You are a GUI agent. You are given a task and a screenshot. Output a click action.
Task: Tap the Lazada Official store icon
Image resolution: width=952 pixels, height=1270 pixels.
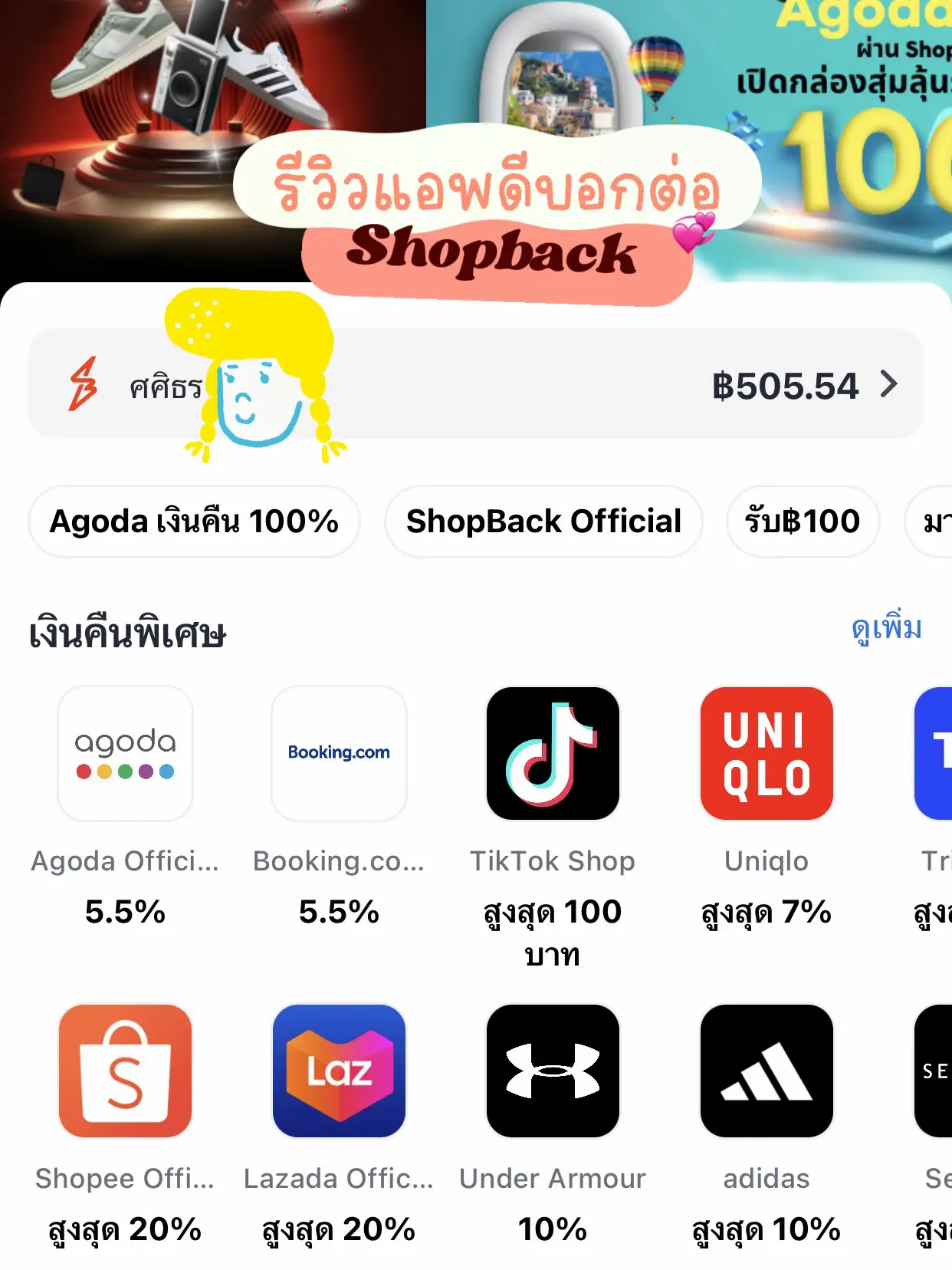(x=339, y=1071)
